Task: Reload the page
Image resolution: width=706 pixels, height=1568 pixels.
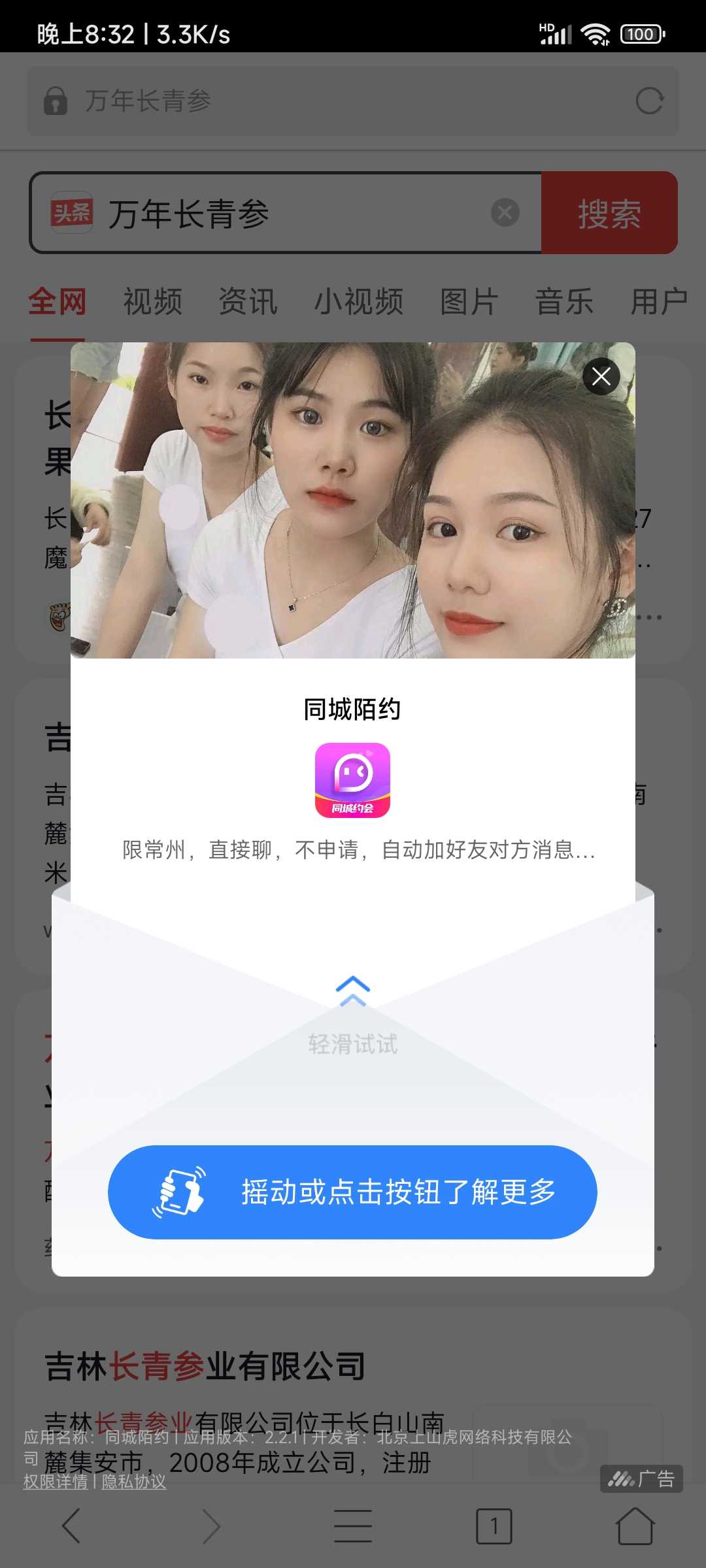Action: point(649,101)
